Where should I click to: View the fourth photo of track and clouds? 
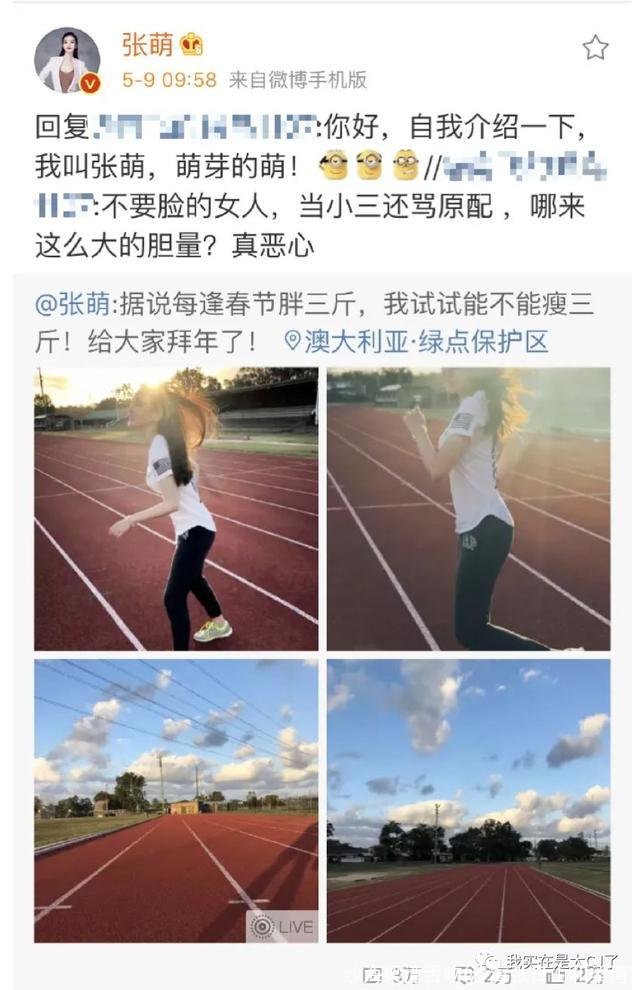pos(468,800)
